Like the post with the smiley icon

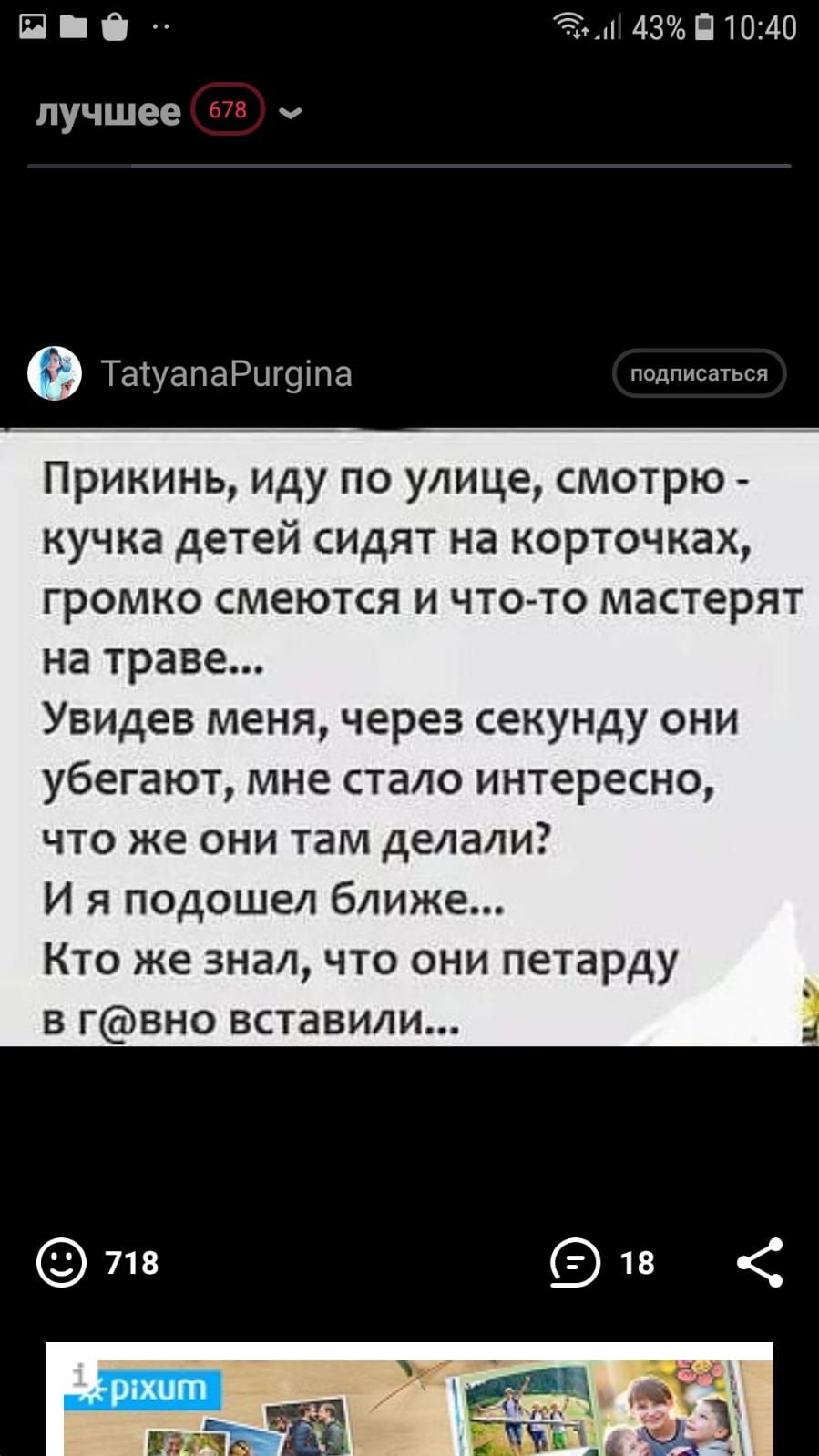pyautogui.click(x=62, y=1262)
